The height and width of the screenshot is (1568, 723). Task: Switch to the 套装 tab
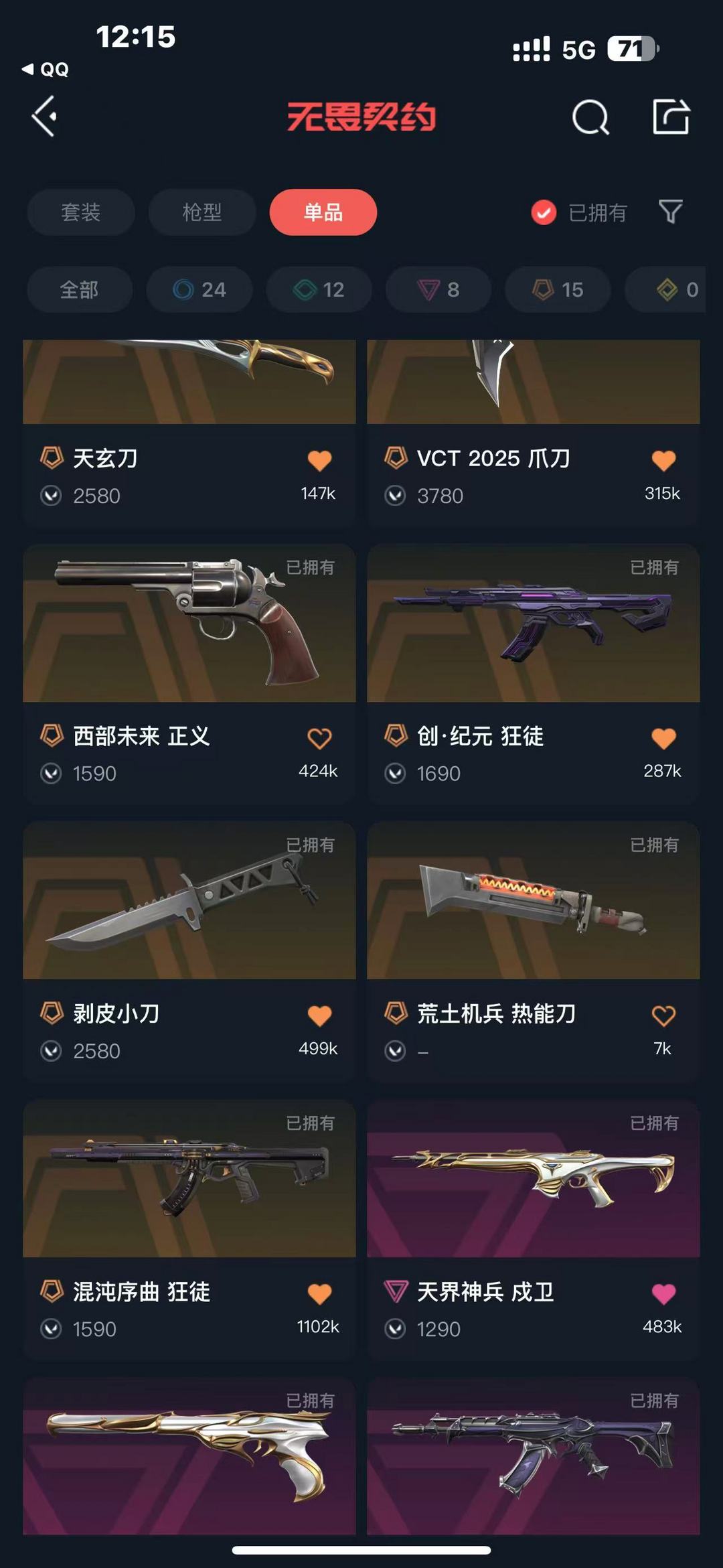(81, 212)
